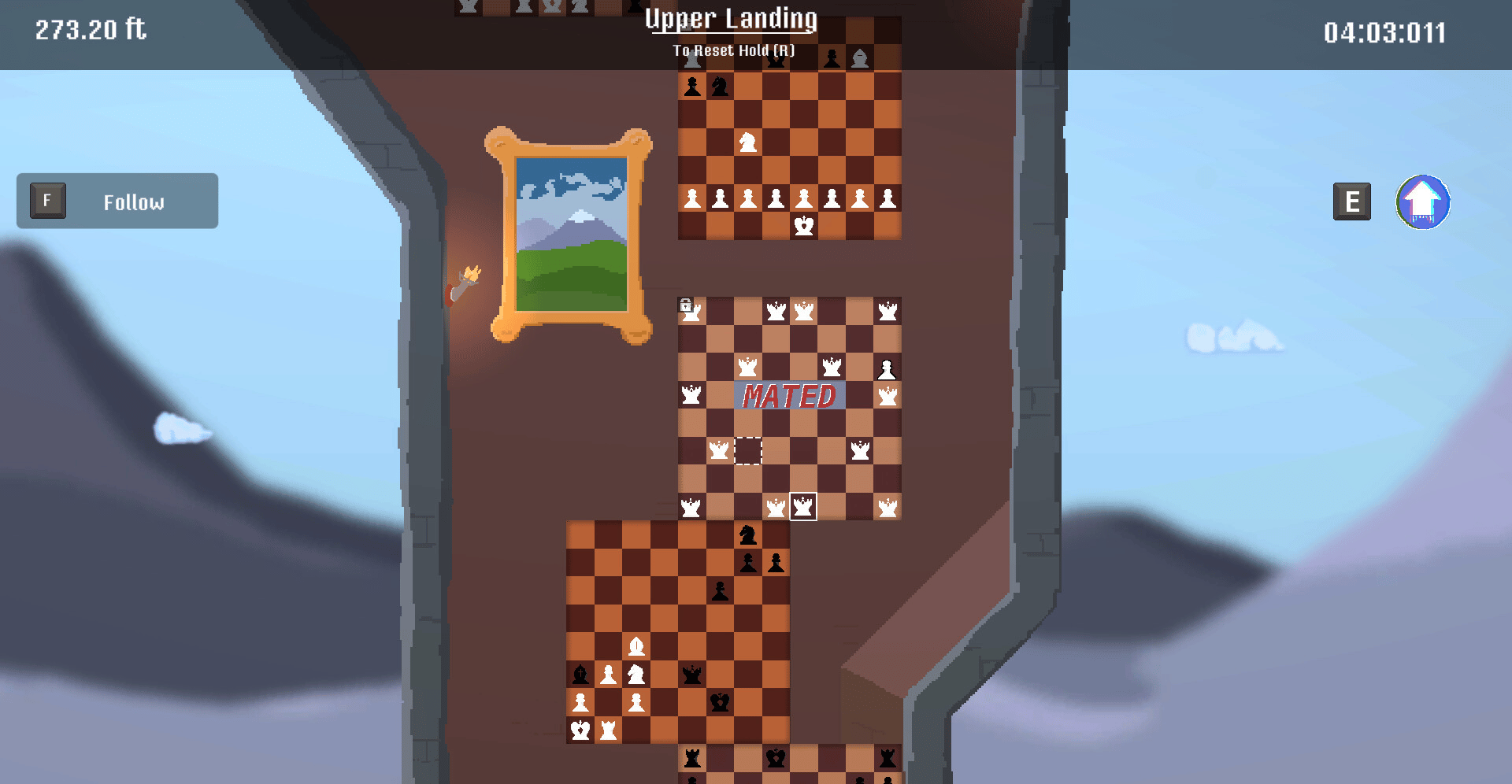Tap the Follow button

point(117,202)
